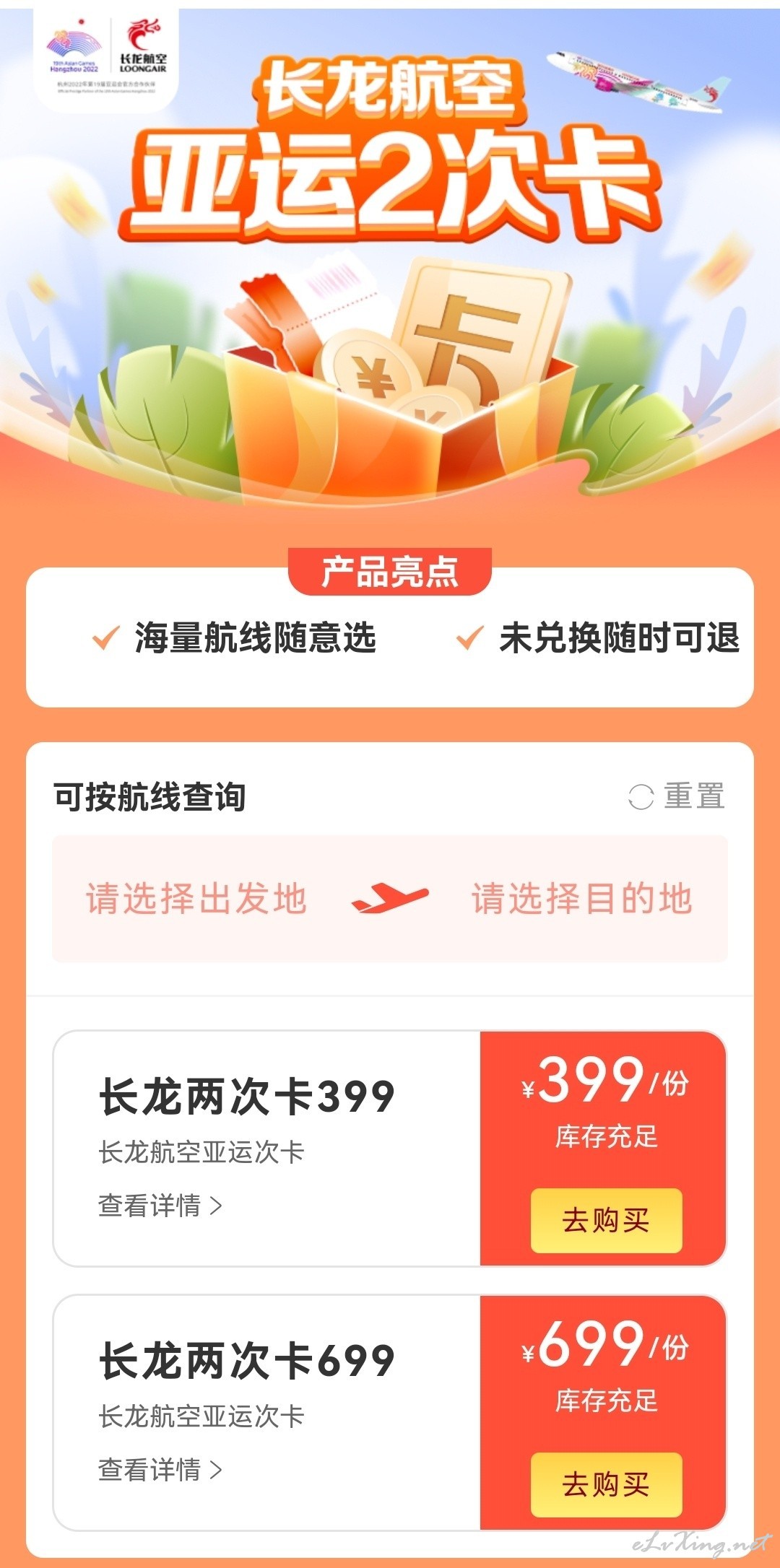View details of 长龙两次卡399
The width and height of the screenshot is (780, 1568).
click(160, 1206)
